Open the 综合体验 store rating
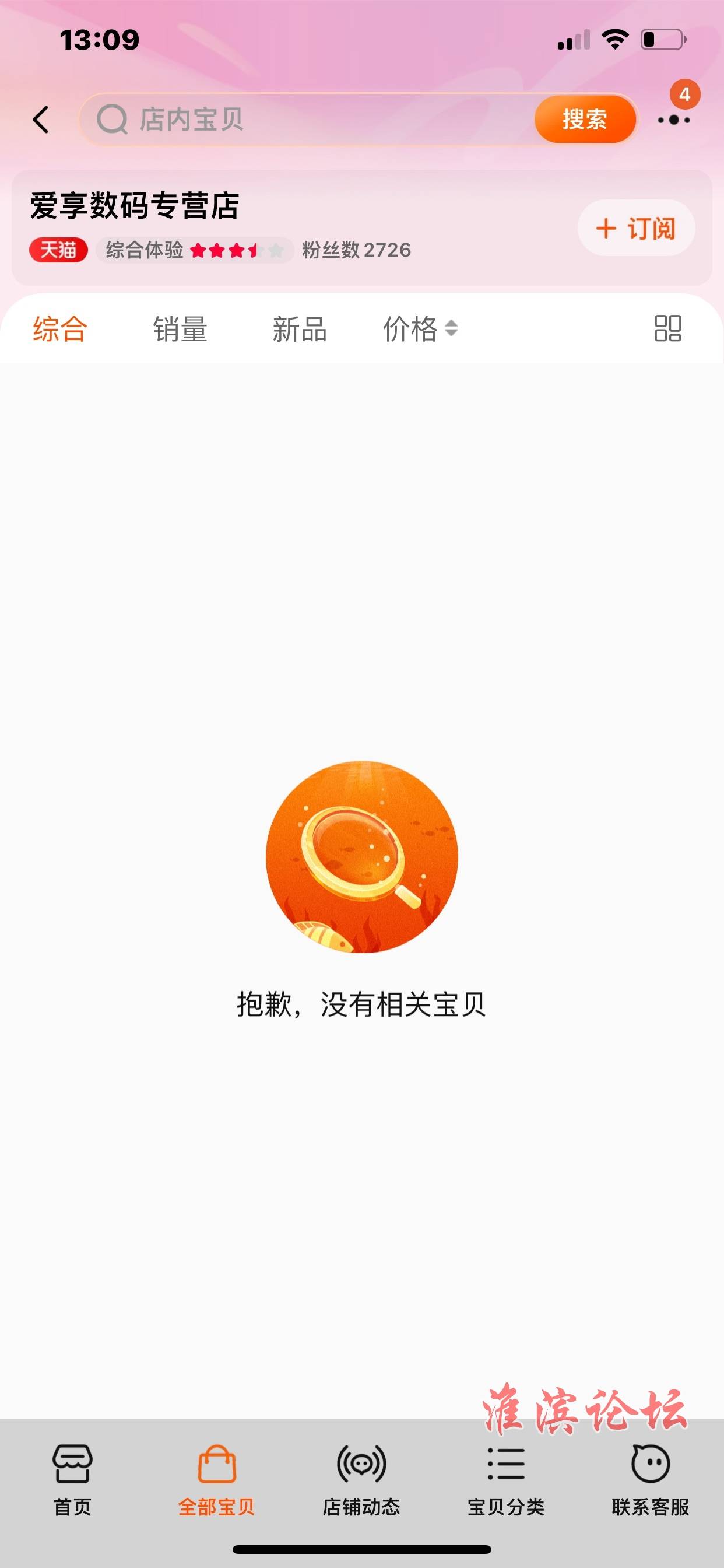 tap(194, 250)
